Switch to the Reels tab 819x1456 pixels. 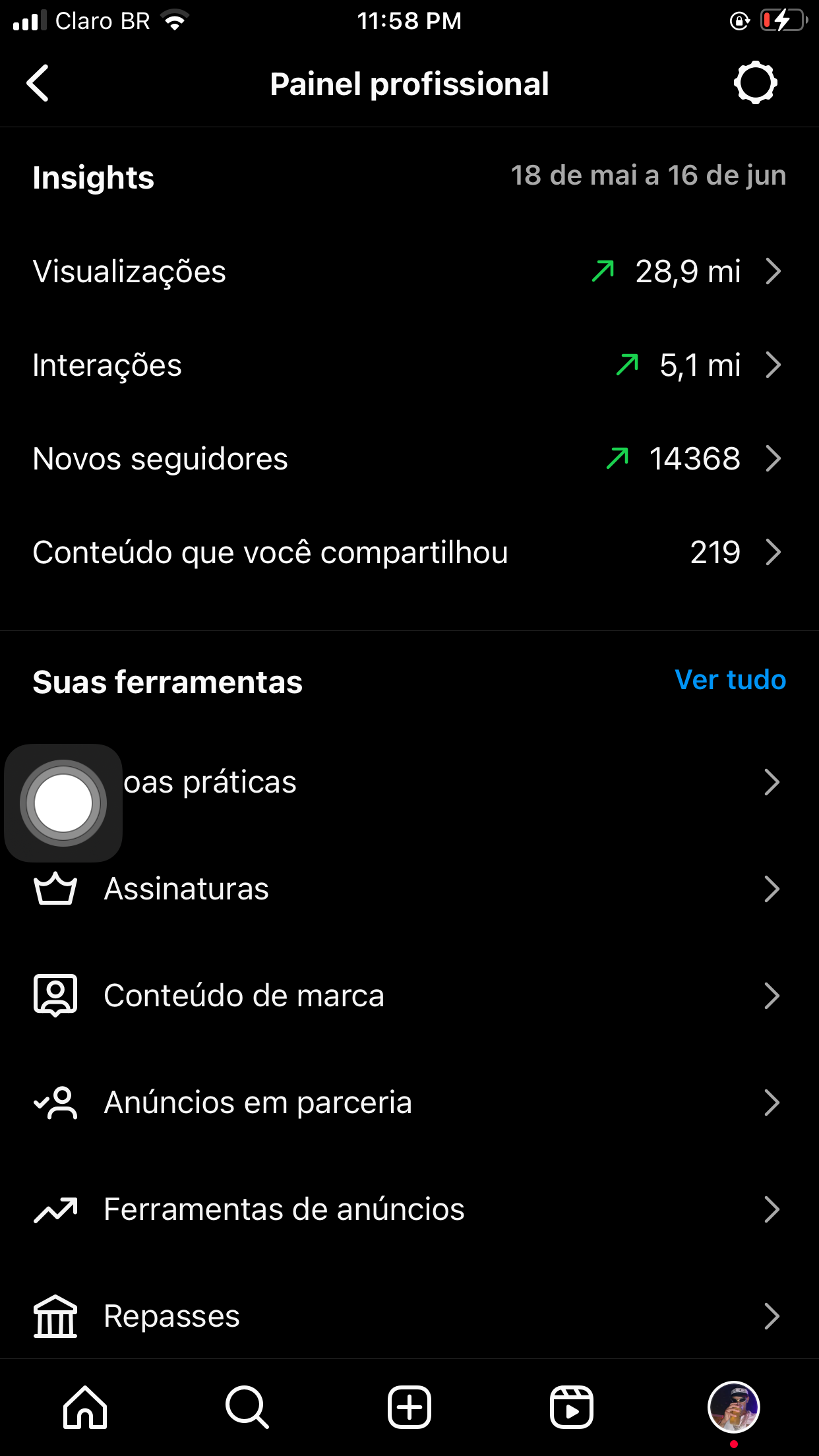pyautogui.click(x=572, y=1407)
